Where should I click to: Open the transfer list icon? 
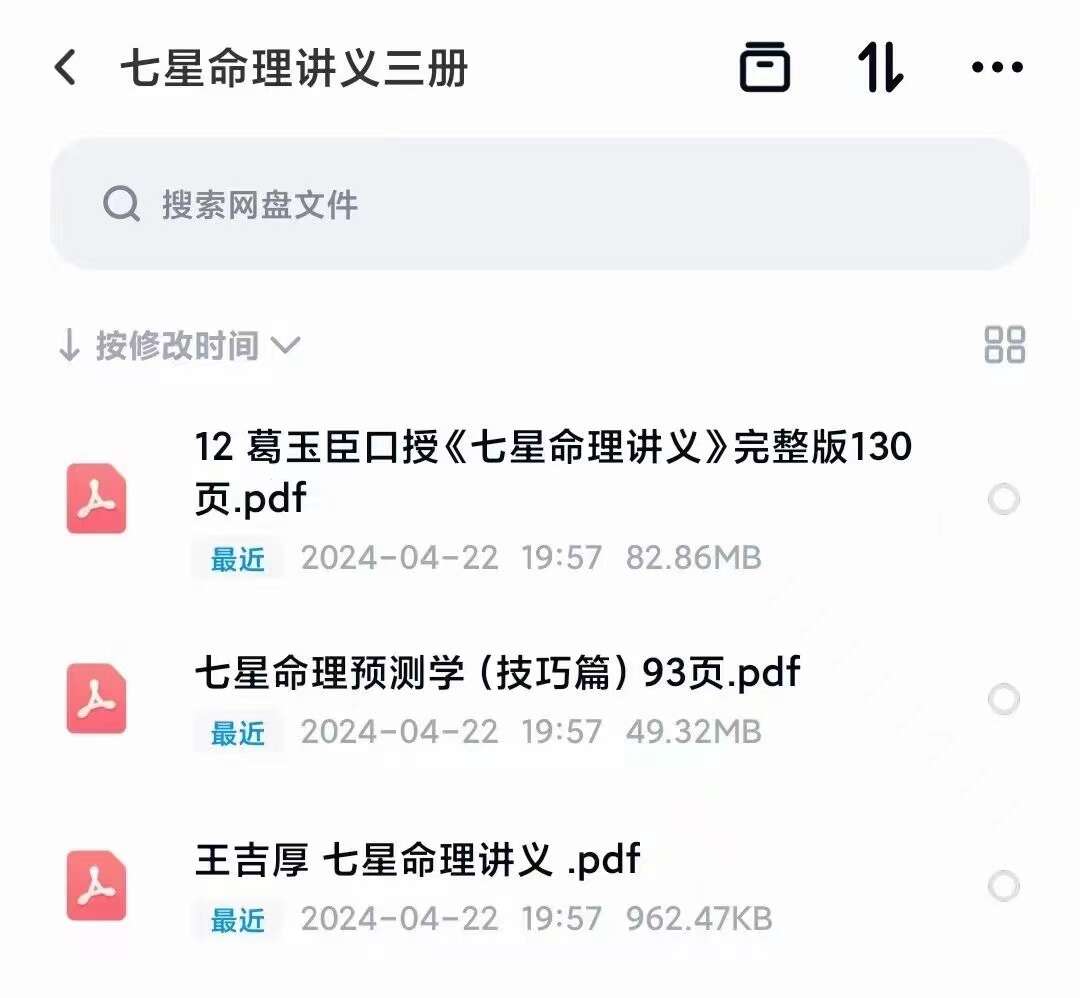pos(765,68)
